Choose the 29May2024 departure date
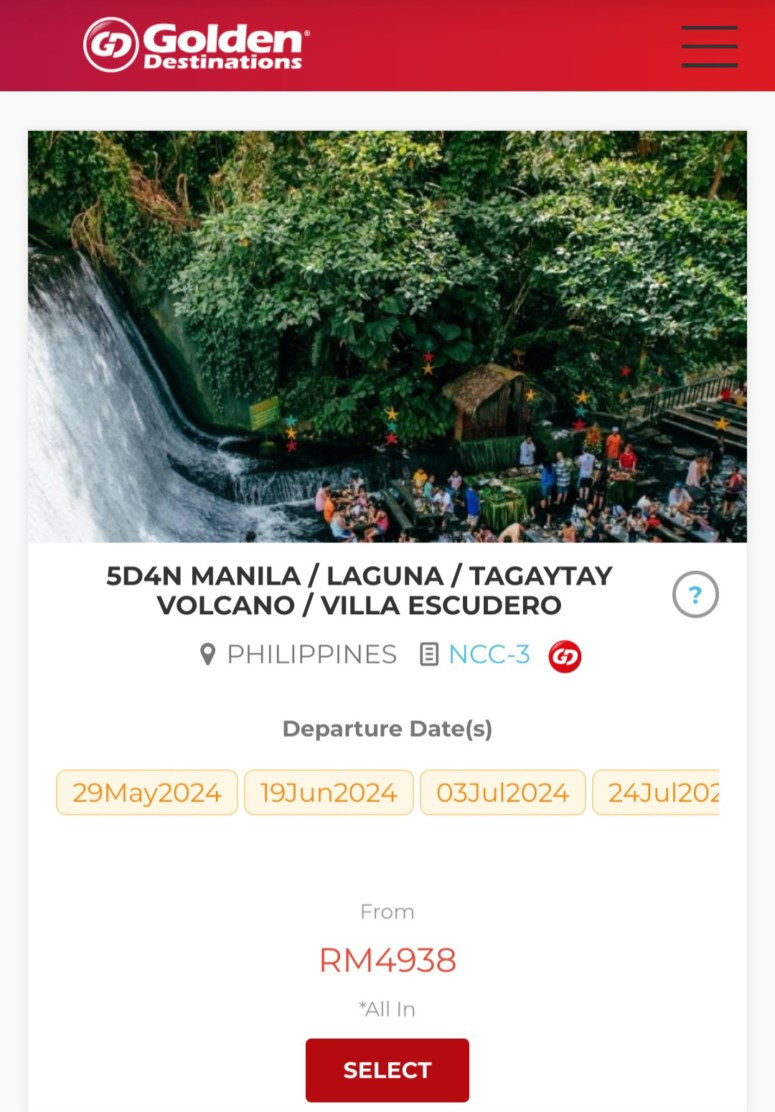775x1112 pixels. (147, 793)
